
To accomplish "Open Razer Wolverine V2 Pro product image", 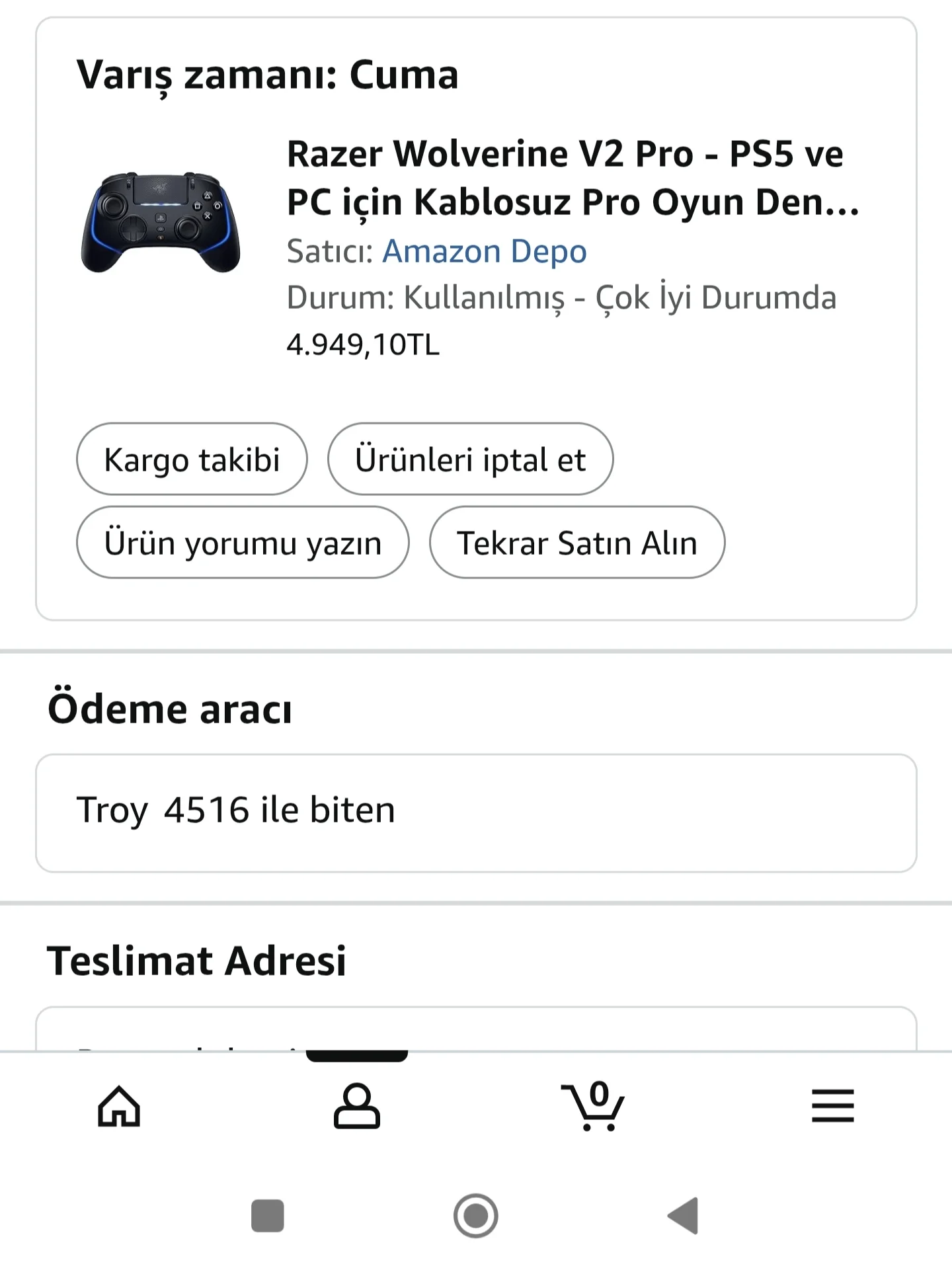I will click(161, 221).
